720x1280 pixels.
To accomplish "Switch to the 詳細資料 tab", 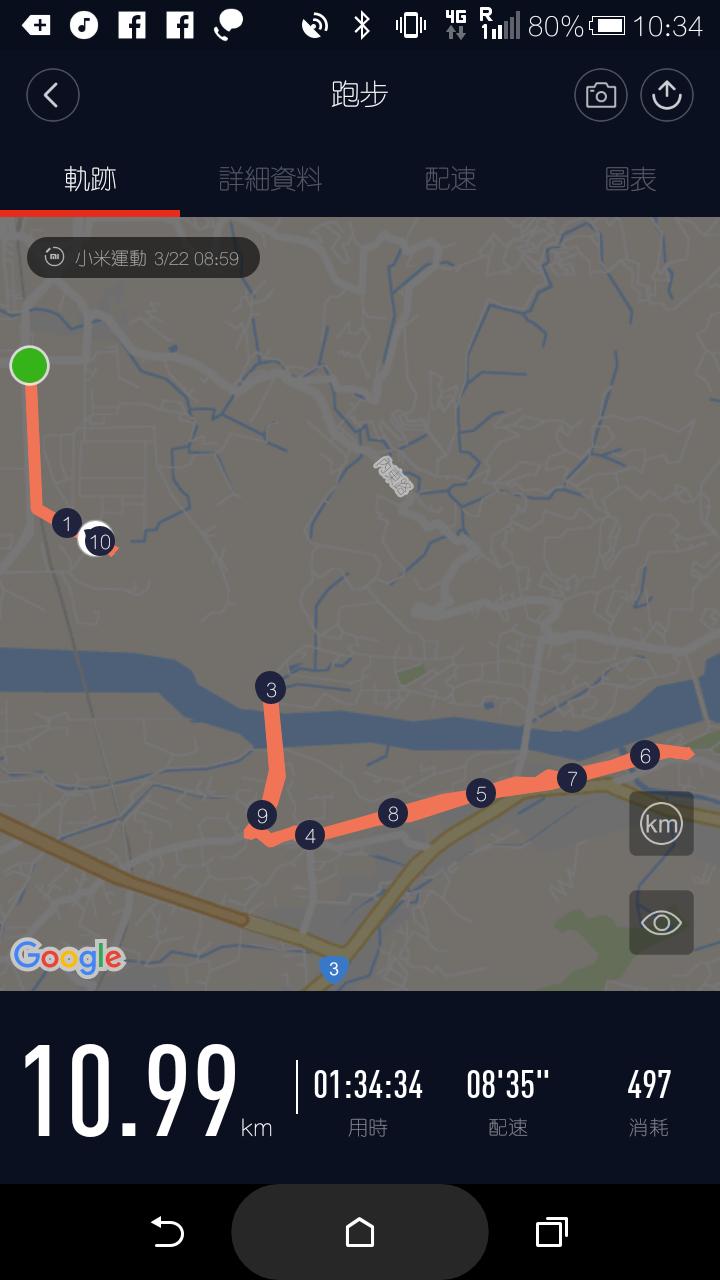I will click(x=270, y=179).
